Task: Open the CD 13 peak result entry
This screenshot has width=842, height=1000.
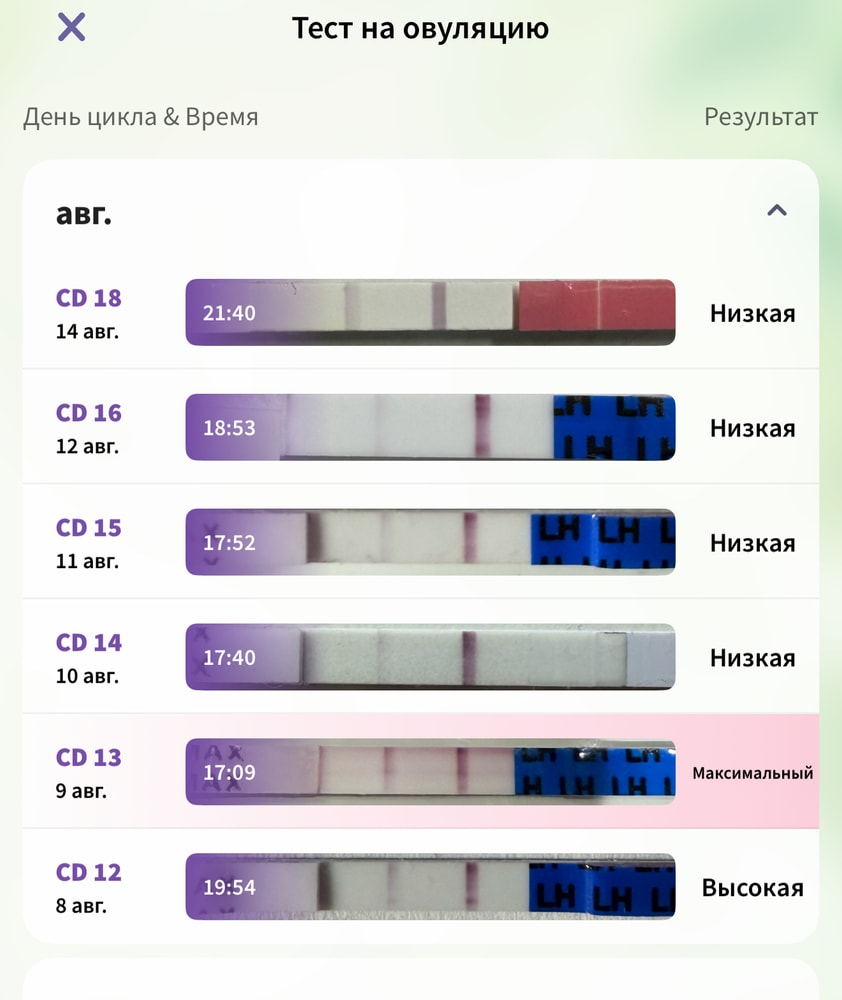Action: pos(430,773)
